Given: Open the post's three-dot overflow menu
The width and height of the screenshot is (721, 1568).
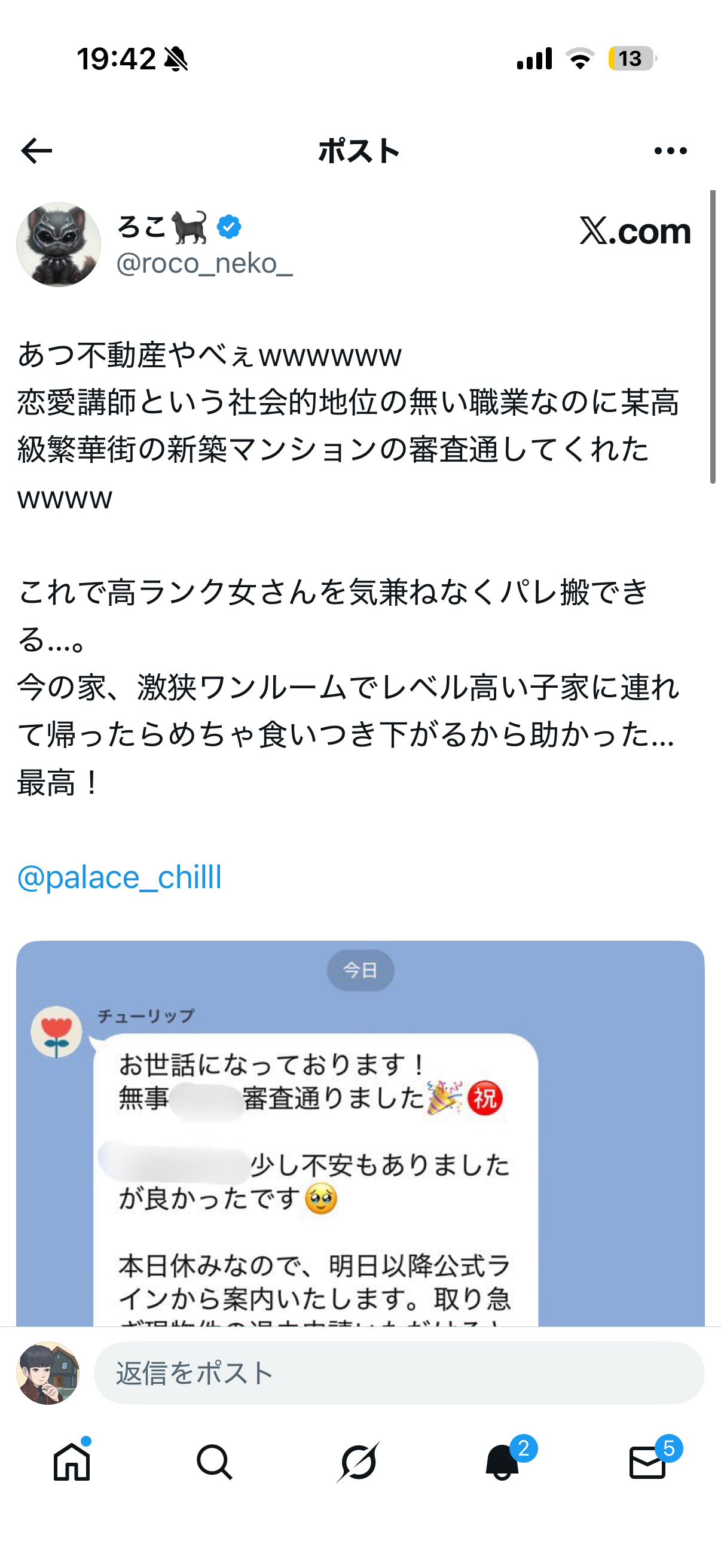Looking at the screenshot, I should [670, 151].
